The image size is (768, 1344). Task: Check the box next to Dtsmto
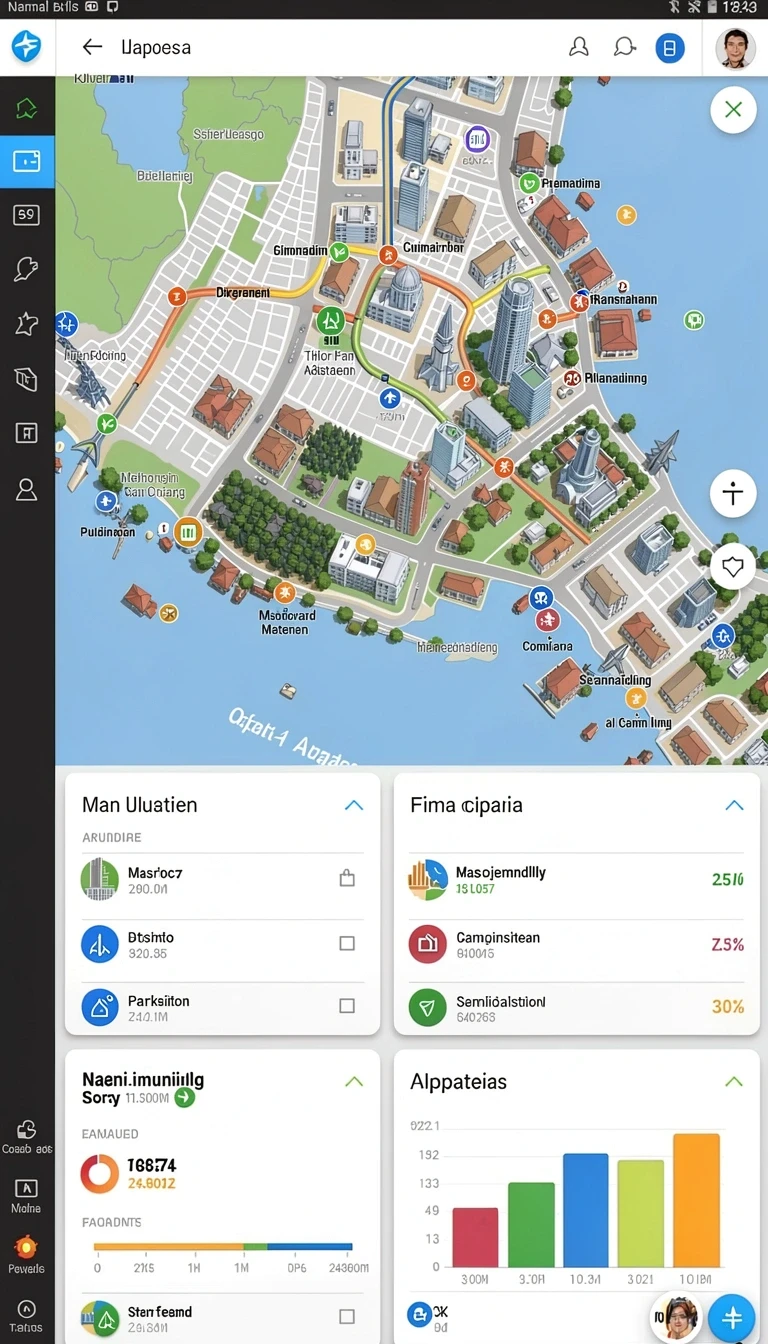pyautogui.click(x=347, y=943)
